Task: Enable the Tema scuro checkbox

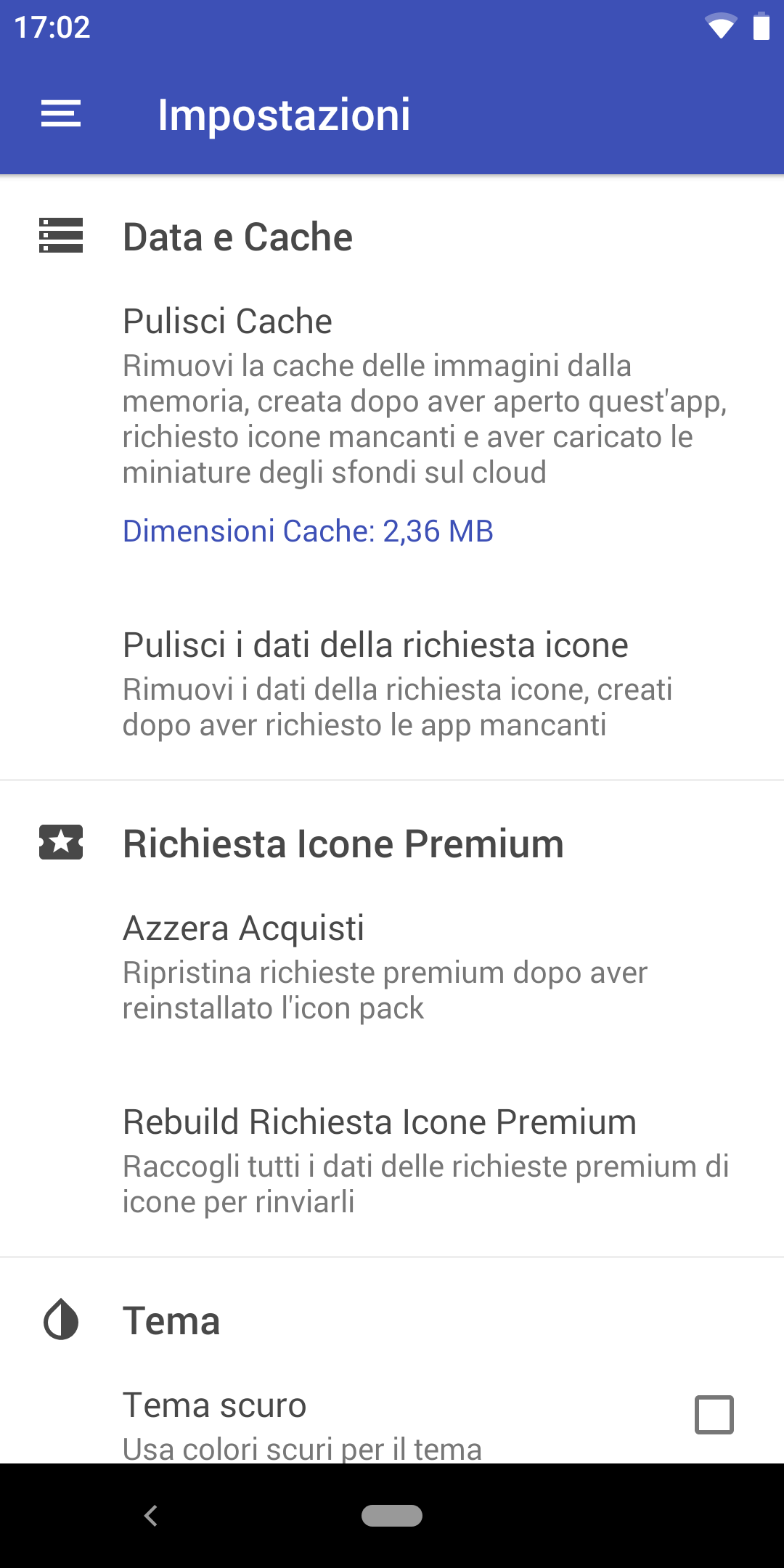Action: 714,1414
